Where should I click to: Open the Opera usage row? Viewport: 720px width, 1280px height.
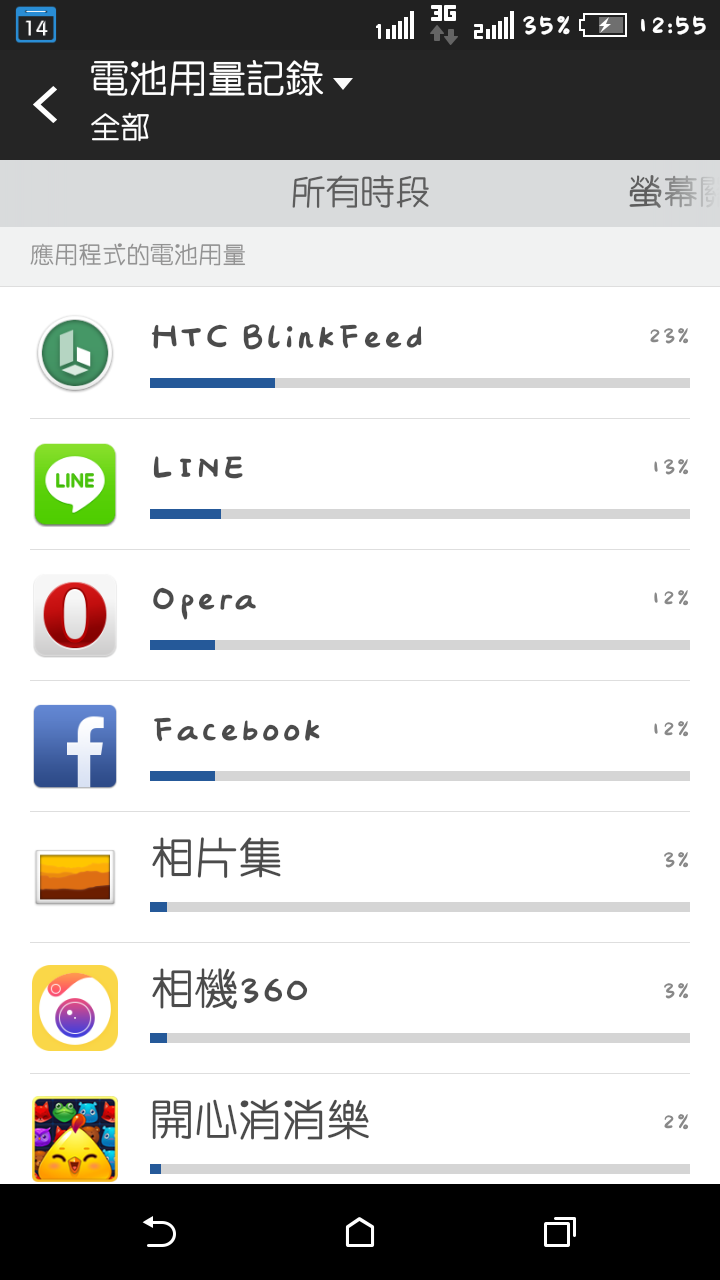coord(360,615)
